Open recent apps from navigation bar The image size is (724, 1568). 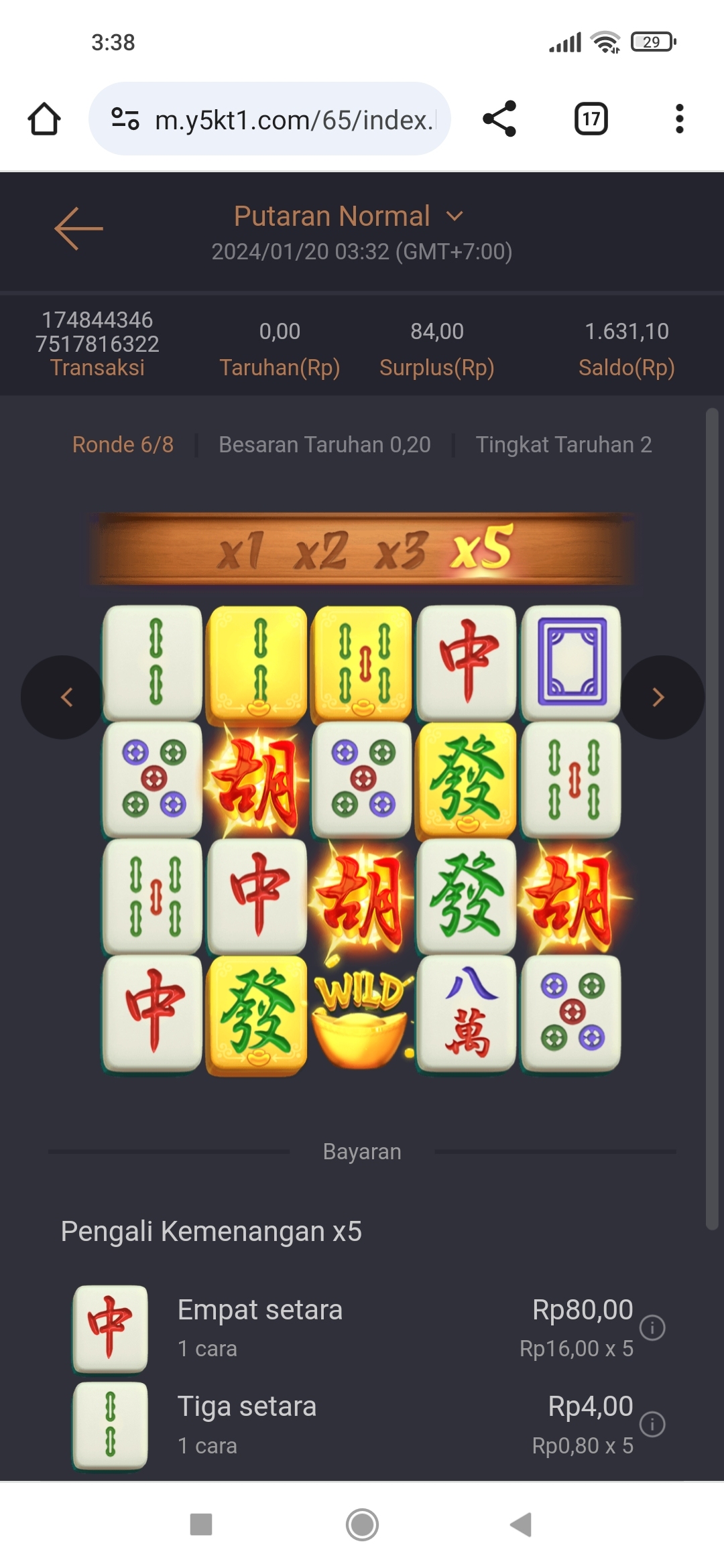(201, 1524)
